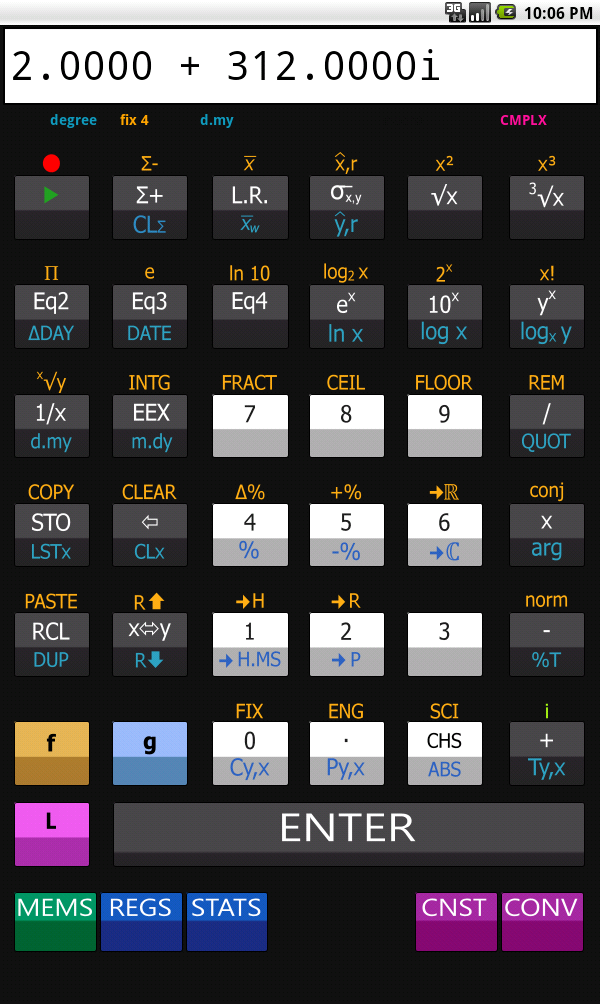The height and width of the screenshot is (1004, 600).
Task: Tap the EEX exponent key
Action: [149, 413]
